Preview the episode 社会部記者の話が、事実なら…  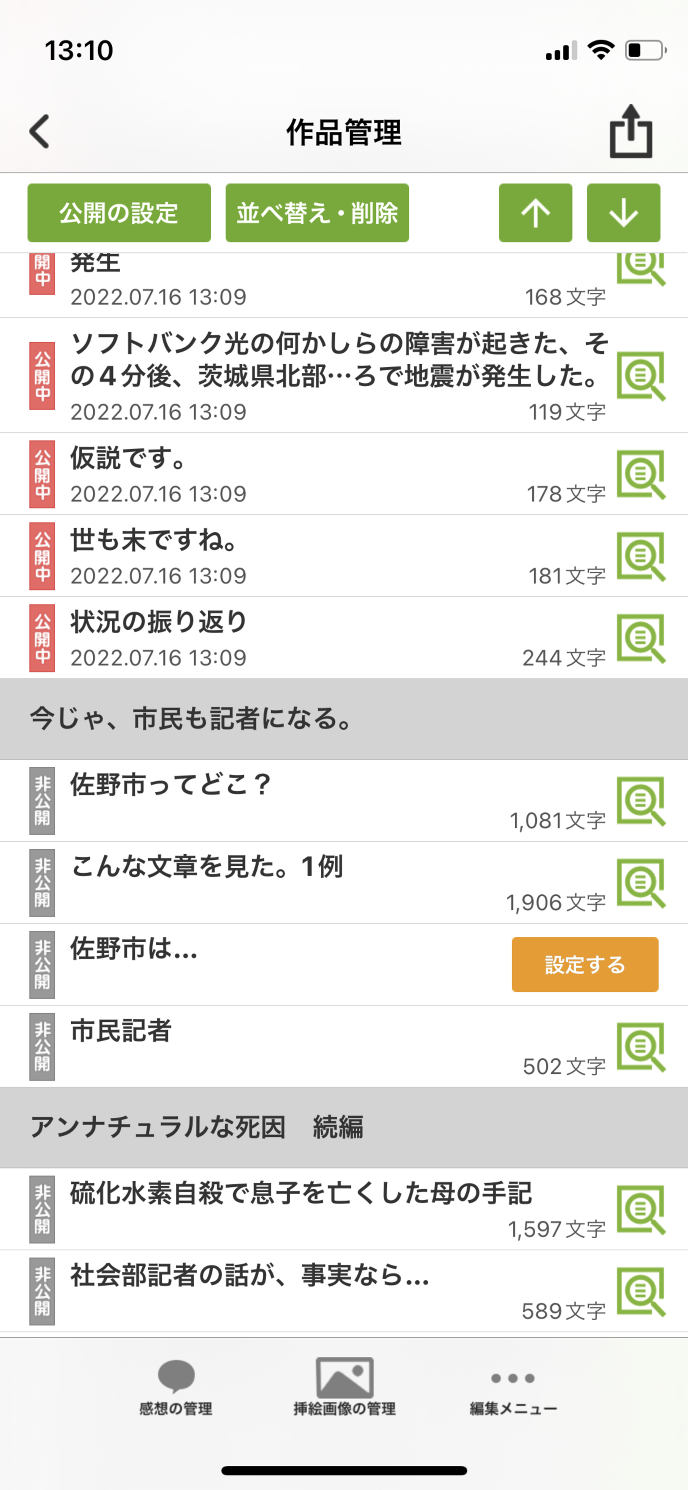641,1292
